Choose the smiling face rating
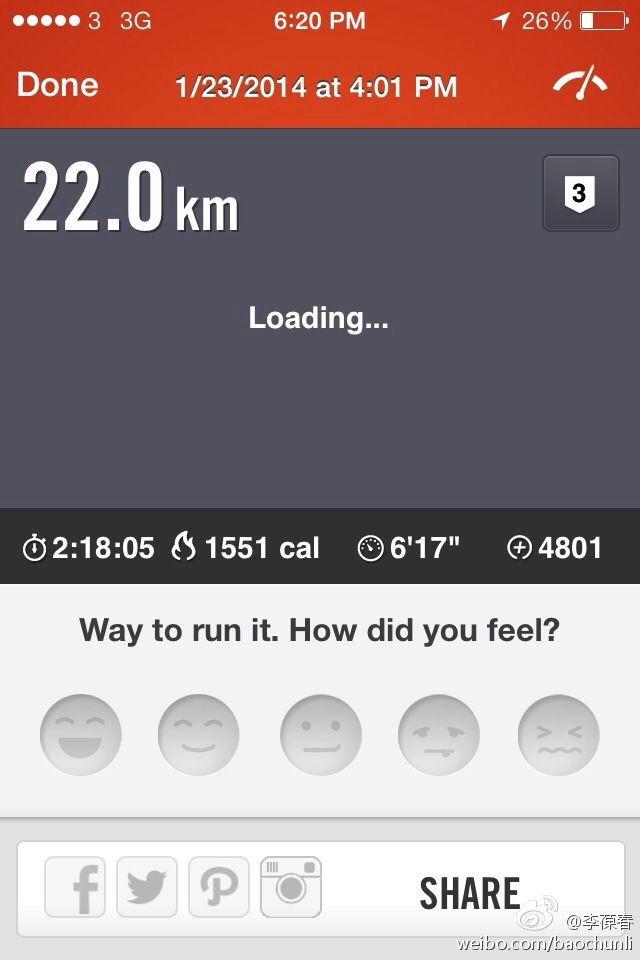Screen dimensions: 640x960 coord(199,735)
